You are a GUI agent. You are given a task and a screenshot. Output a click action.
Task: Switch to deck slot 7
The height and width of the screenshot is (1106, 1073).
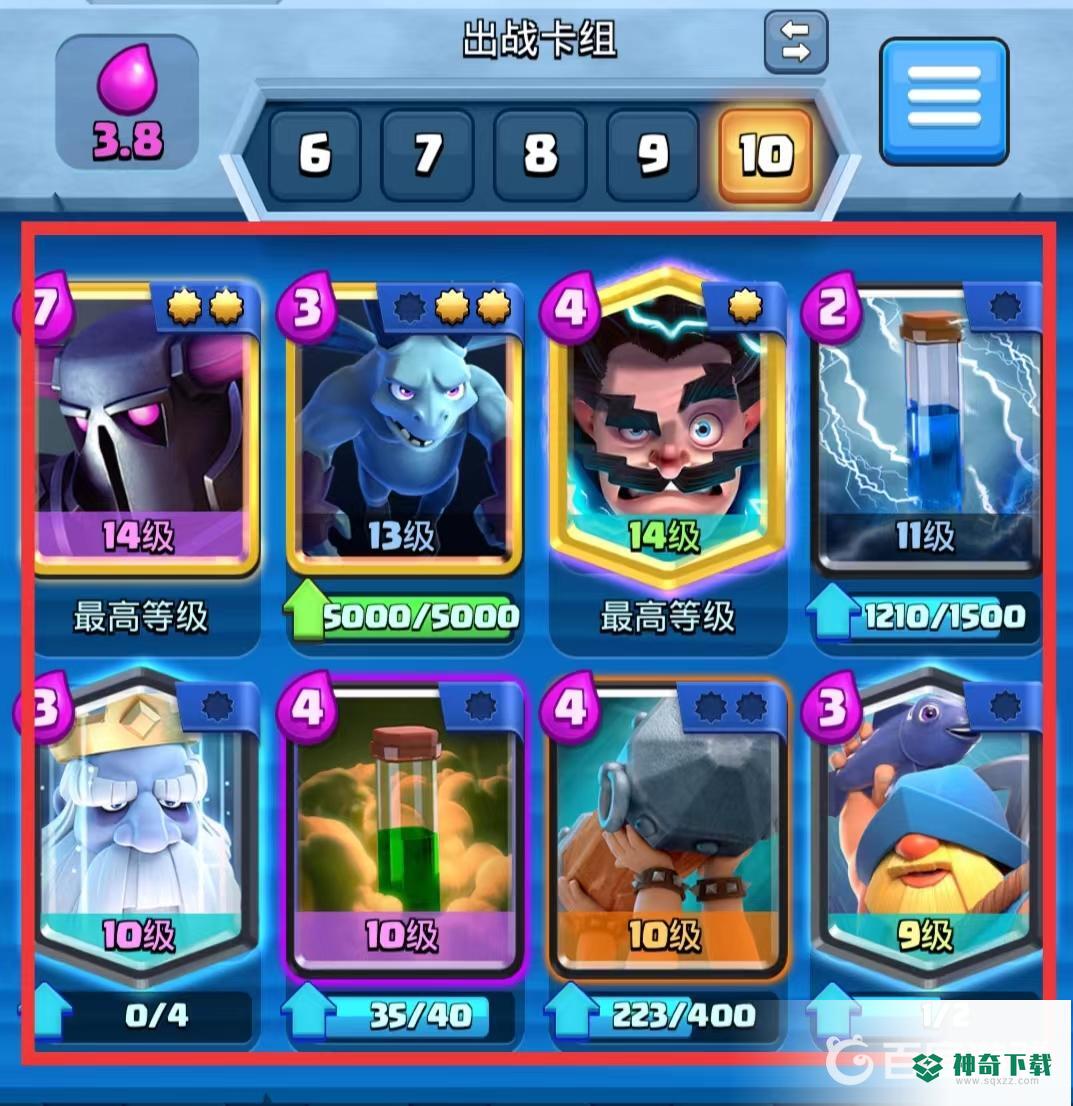427,155
